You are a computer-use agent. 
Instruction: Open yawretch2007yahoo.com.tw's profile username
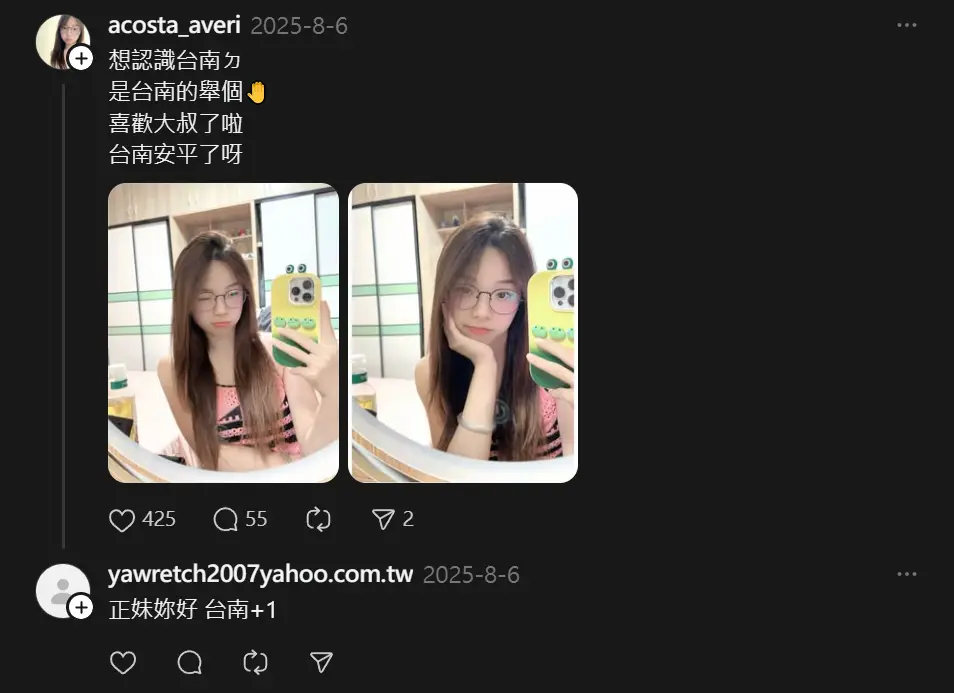pos(260,575)
